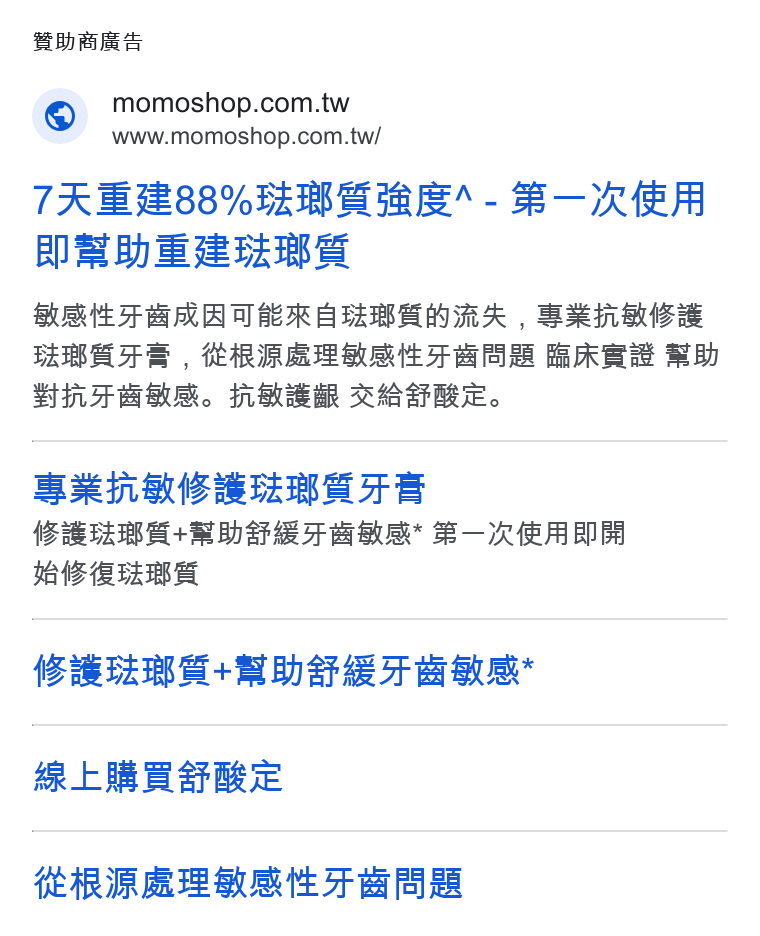Open the sitelink 從根源處理敏感性牙齒問題

[x=248, y=883]
